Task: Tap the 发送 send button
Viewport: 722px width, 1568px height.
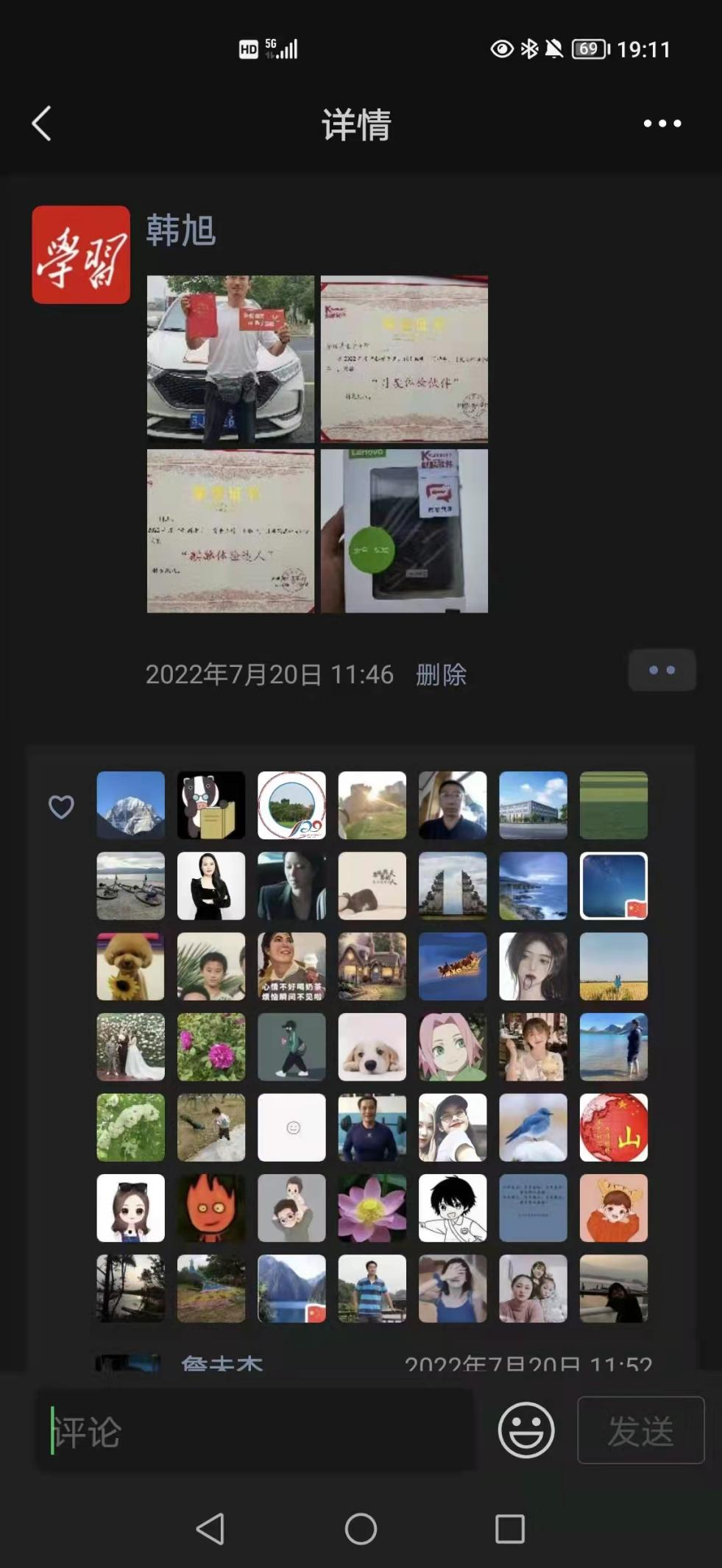Action: click(640, 1430)
